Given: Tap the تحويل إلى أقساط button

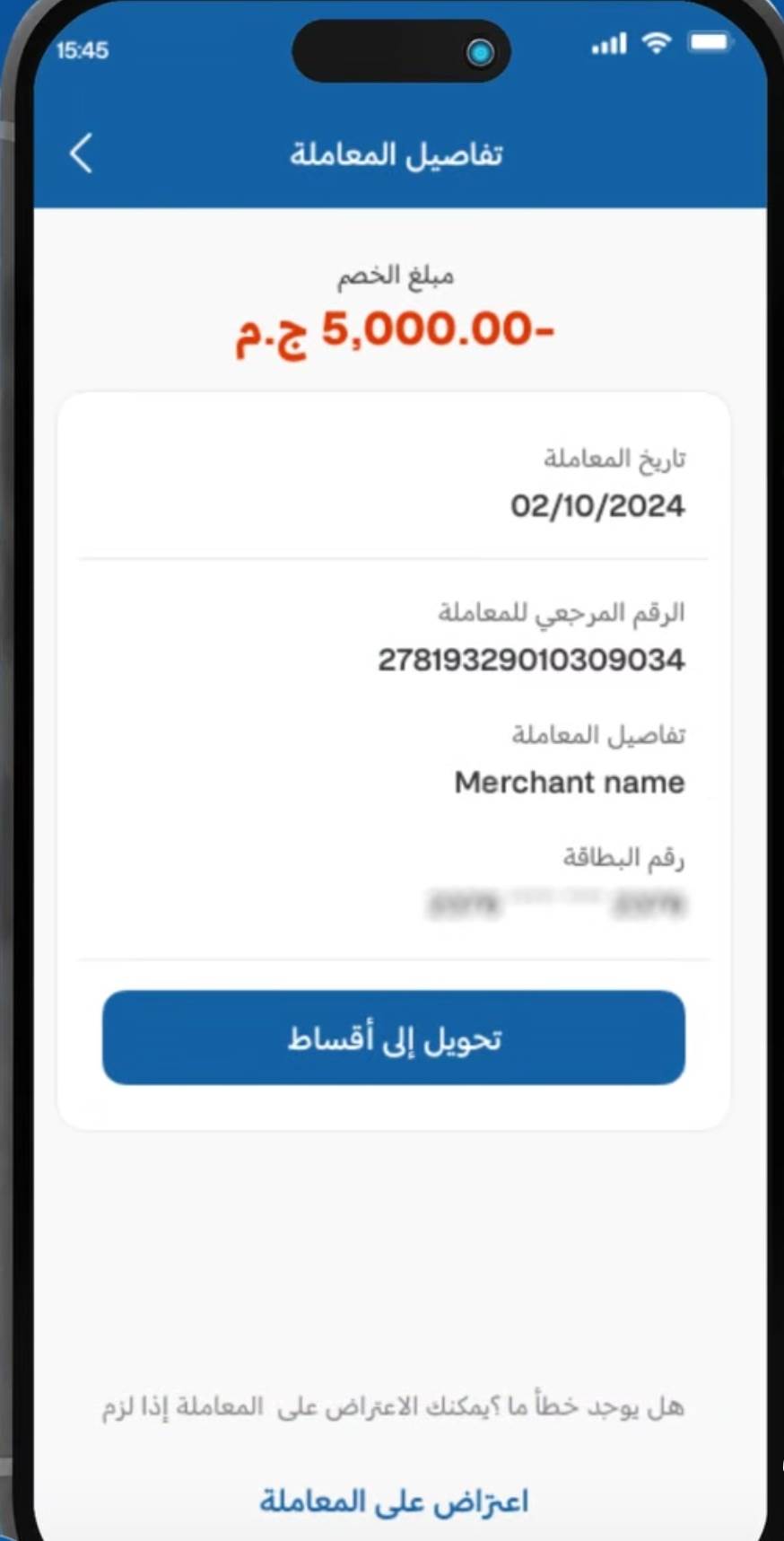Looking at the screenshot, I should 394,1038.
